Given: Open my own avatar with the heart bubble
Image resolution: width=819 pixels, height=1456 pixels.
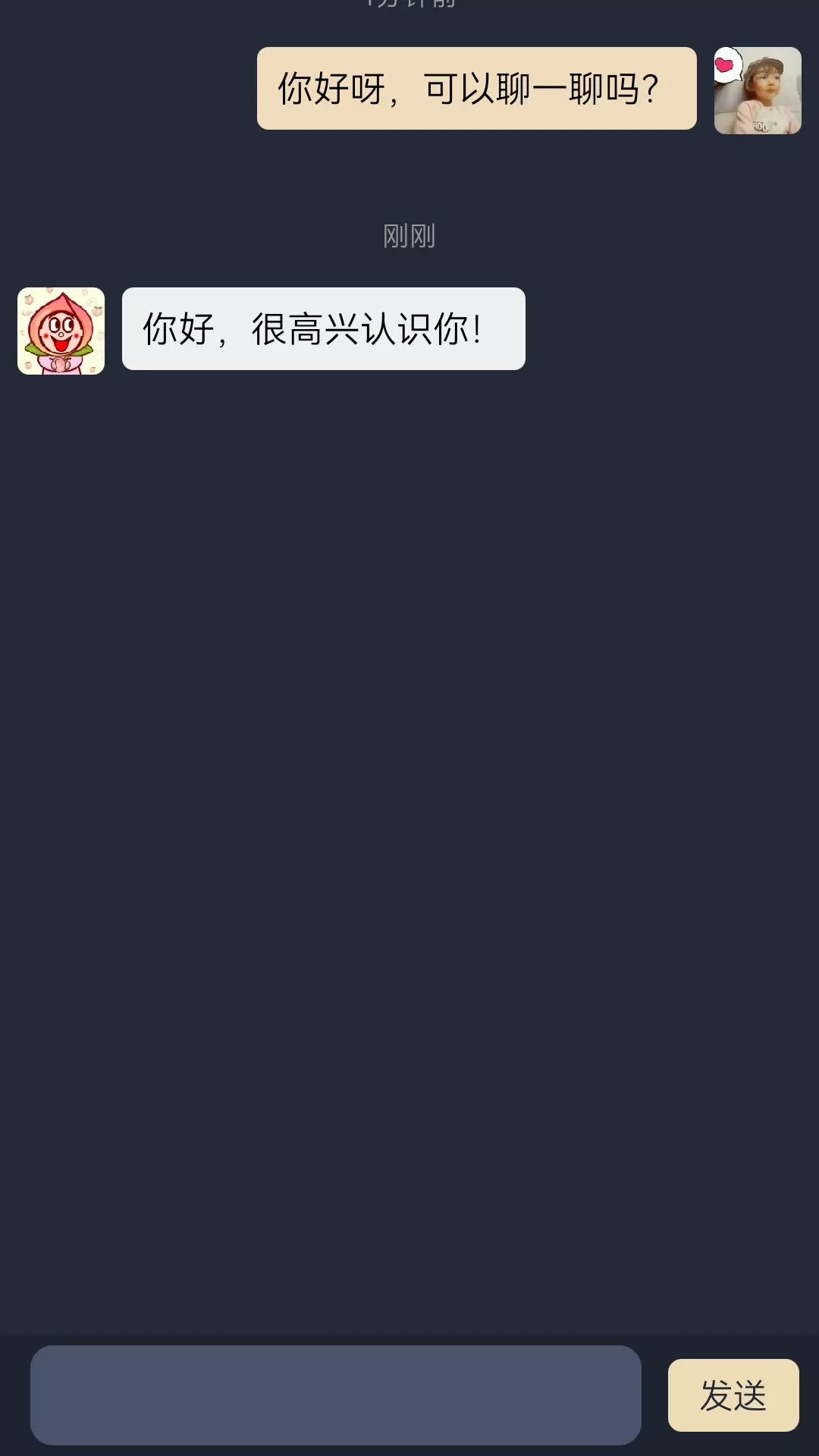Looking at the screenshot, I should pos(757,91).
